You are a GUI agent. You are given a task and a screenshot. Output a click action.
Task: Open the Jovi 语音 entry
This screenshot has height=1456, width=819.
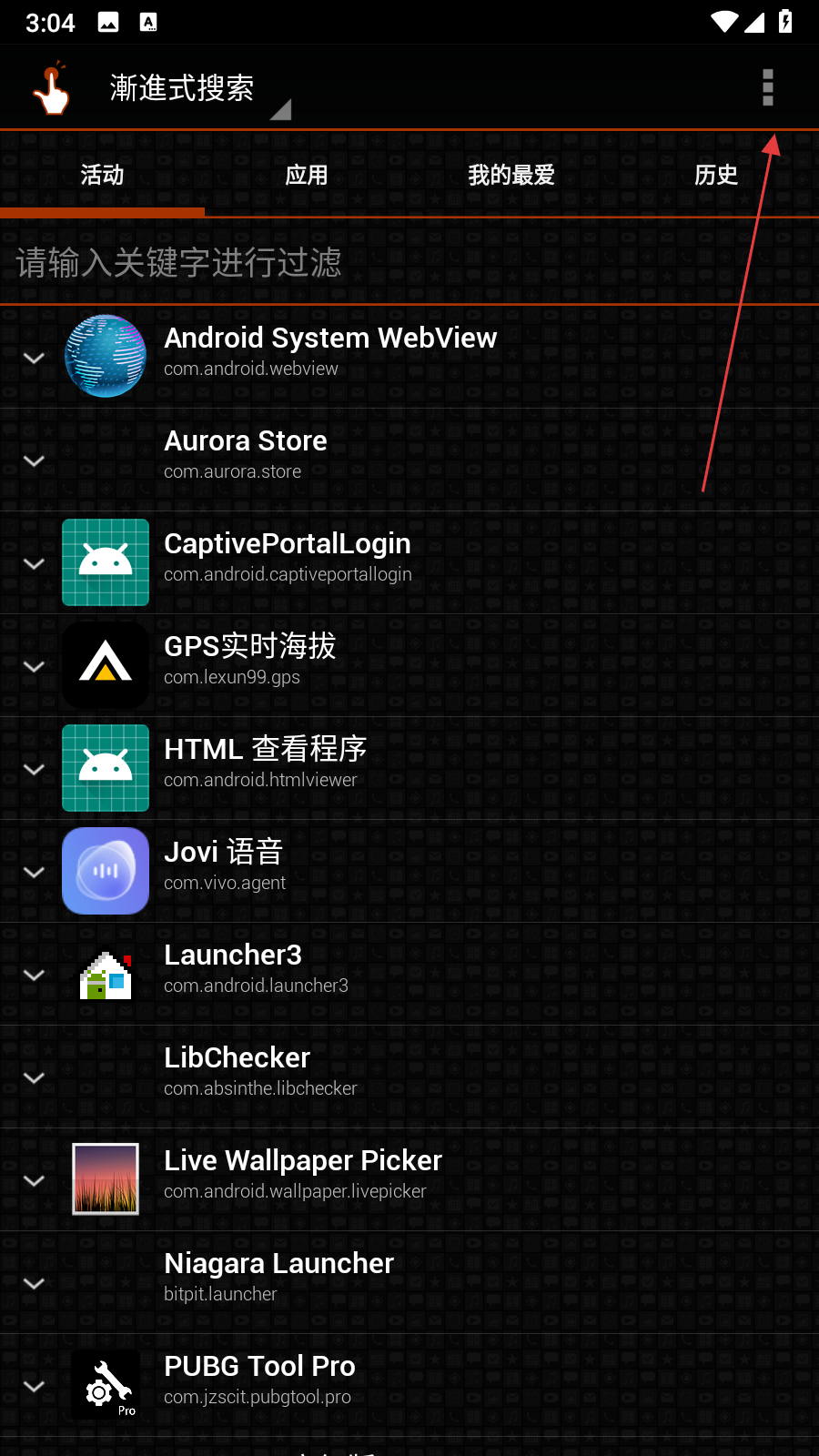point(409,865)
